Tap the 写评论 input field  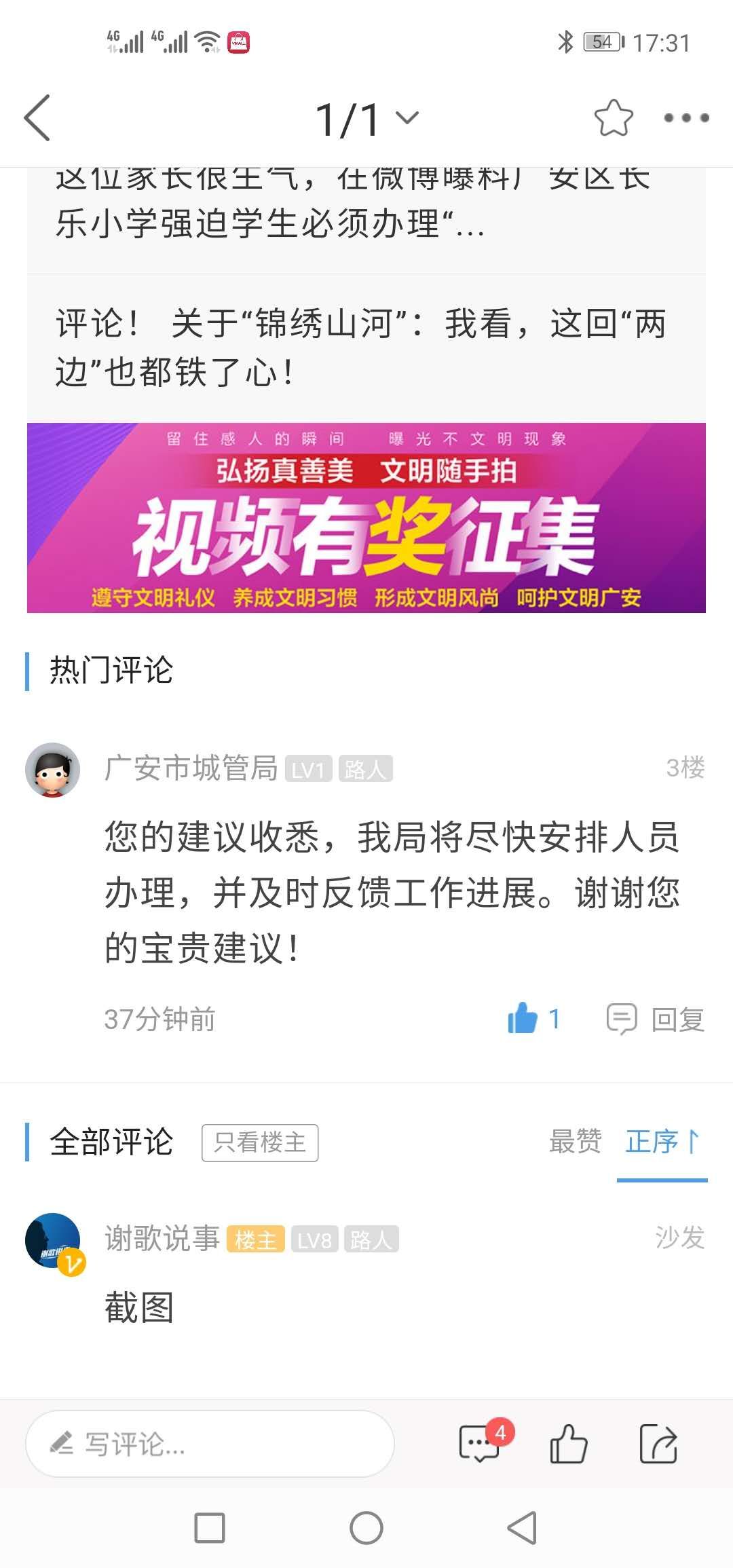pyautogui.click(x=210, y=1444)
